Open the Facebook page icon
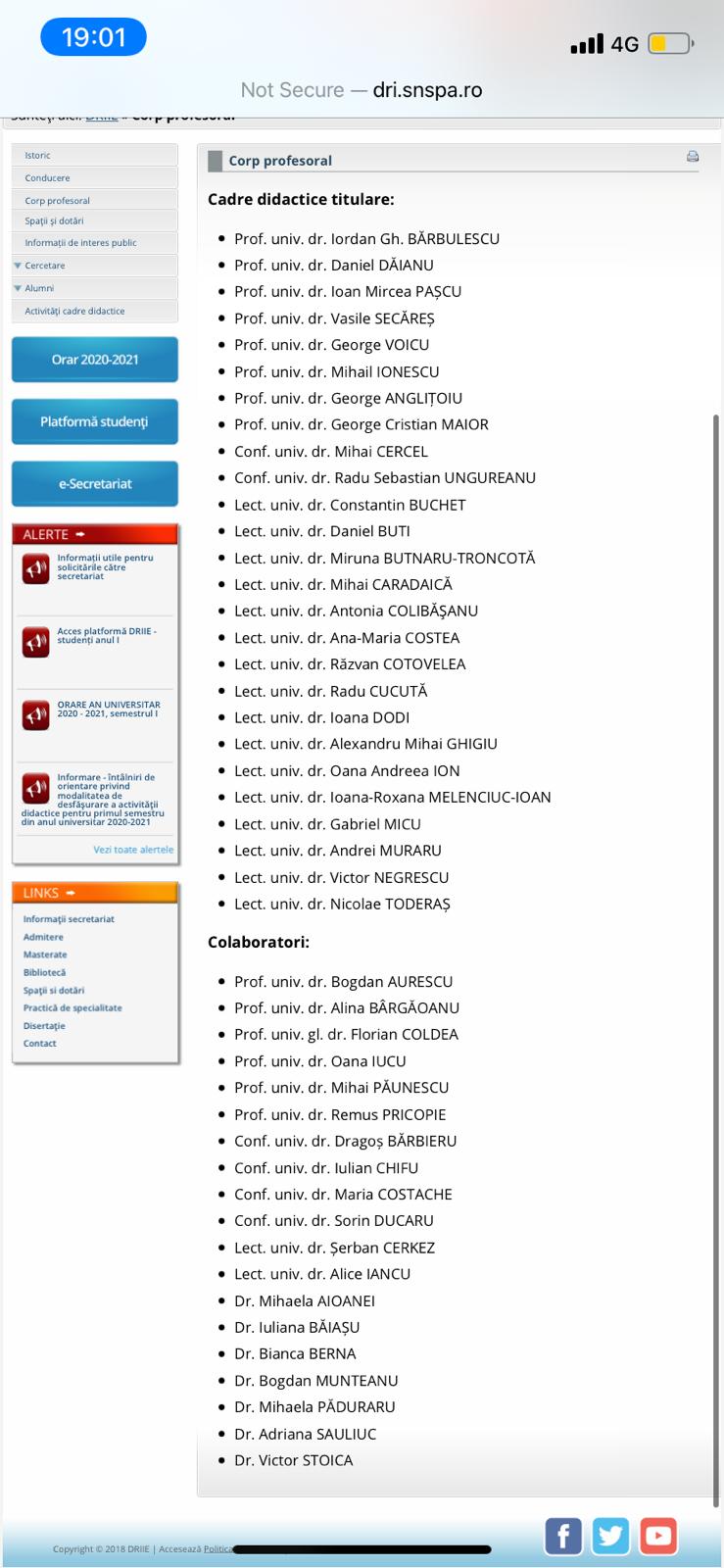This screenshot has width=724, height=1568. pos(563,1536)
